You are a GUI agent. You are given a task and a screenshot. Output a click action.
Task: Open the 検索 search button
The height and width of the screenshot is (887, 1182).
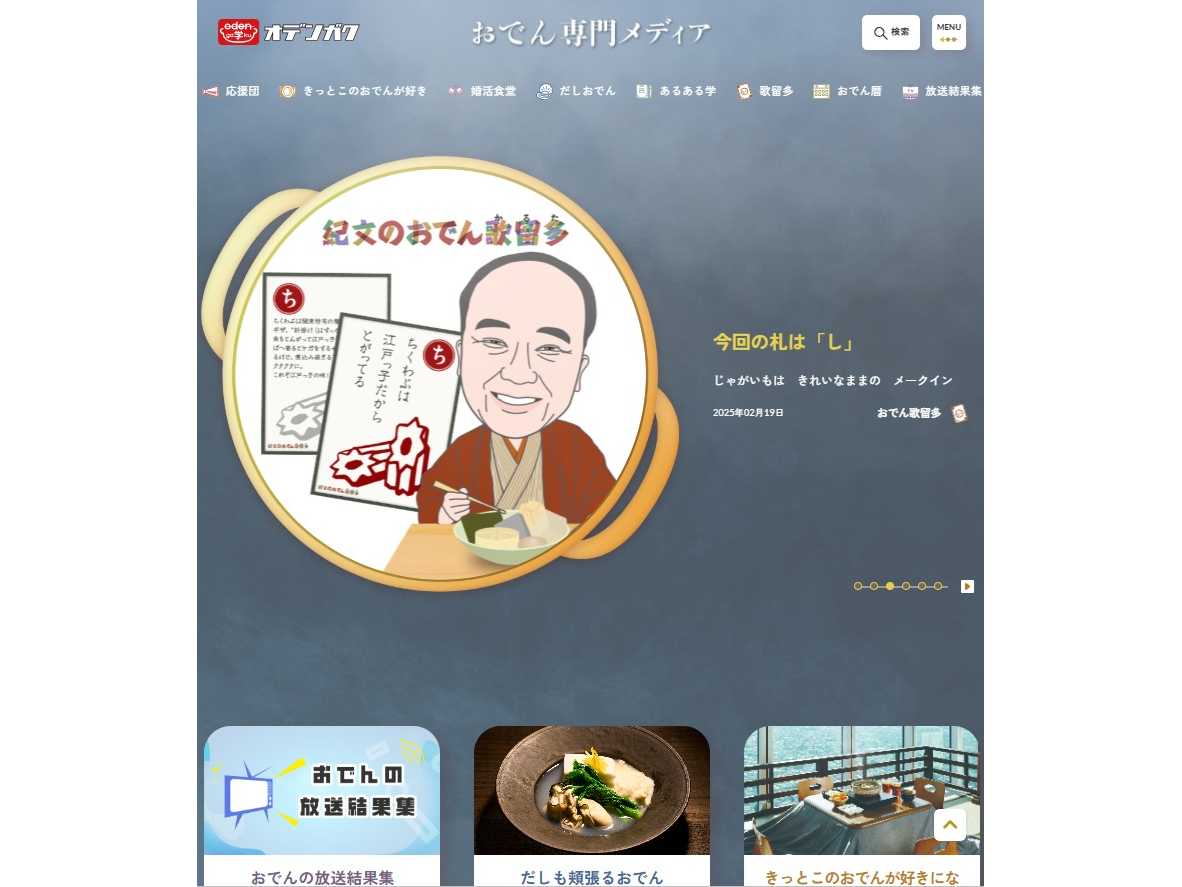890,32
